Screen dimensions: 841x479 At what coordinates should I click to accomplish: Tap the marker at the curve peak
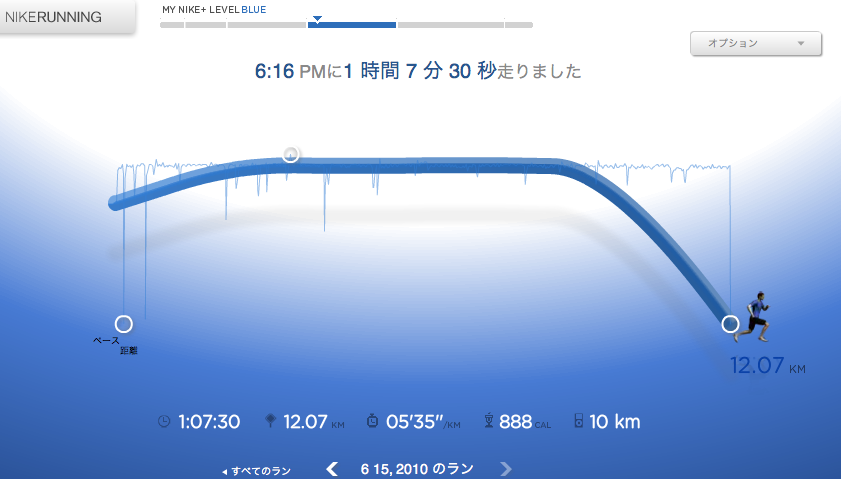(x=290, y=154)
